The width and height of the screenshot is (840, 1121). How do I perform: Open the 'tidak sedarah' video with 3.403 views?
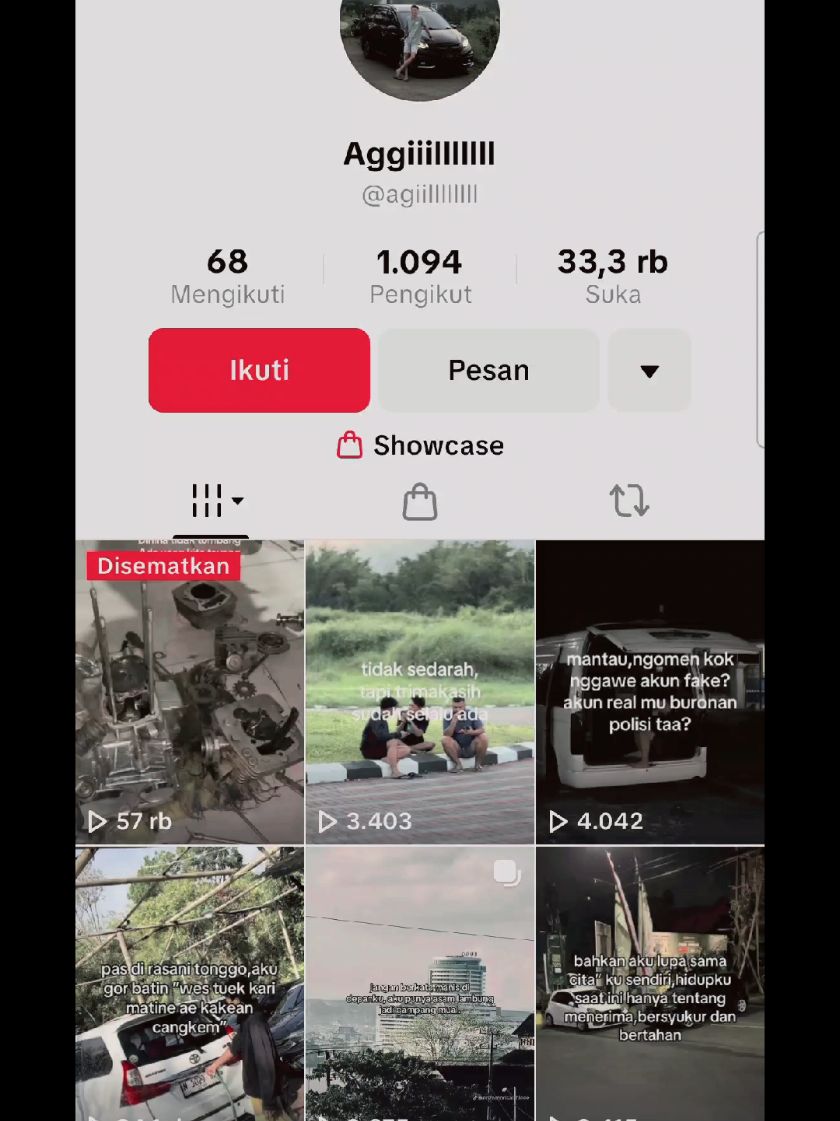tap(420, 692)
